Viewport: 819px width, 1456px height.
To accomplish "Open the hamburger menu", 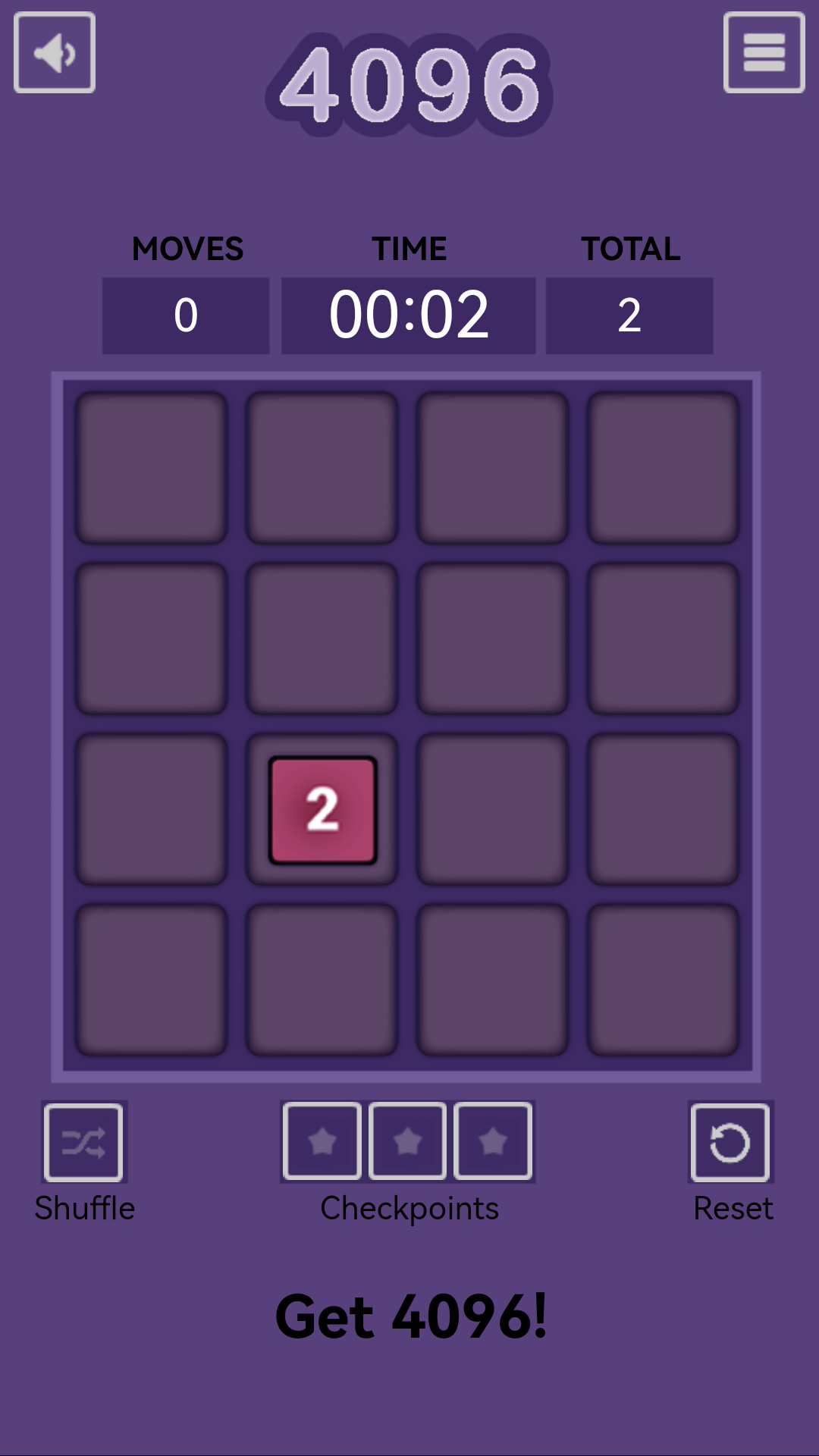I will pyautogui.click(x=764, y=53).
